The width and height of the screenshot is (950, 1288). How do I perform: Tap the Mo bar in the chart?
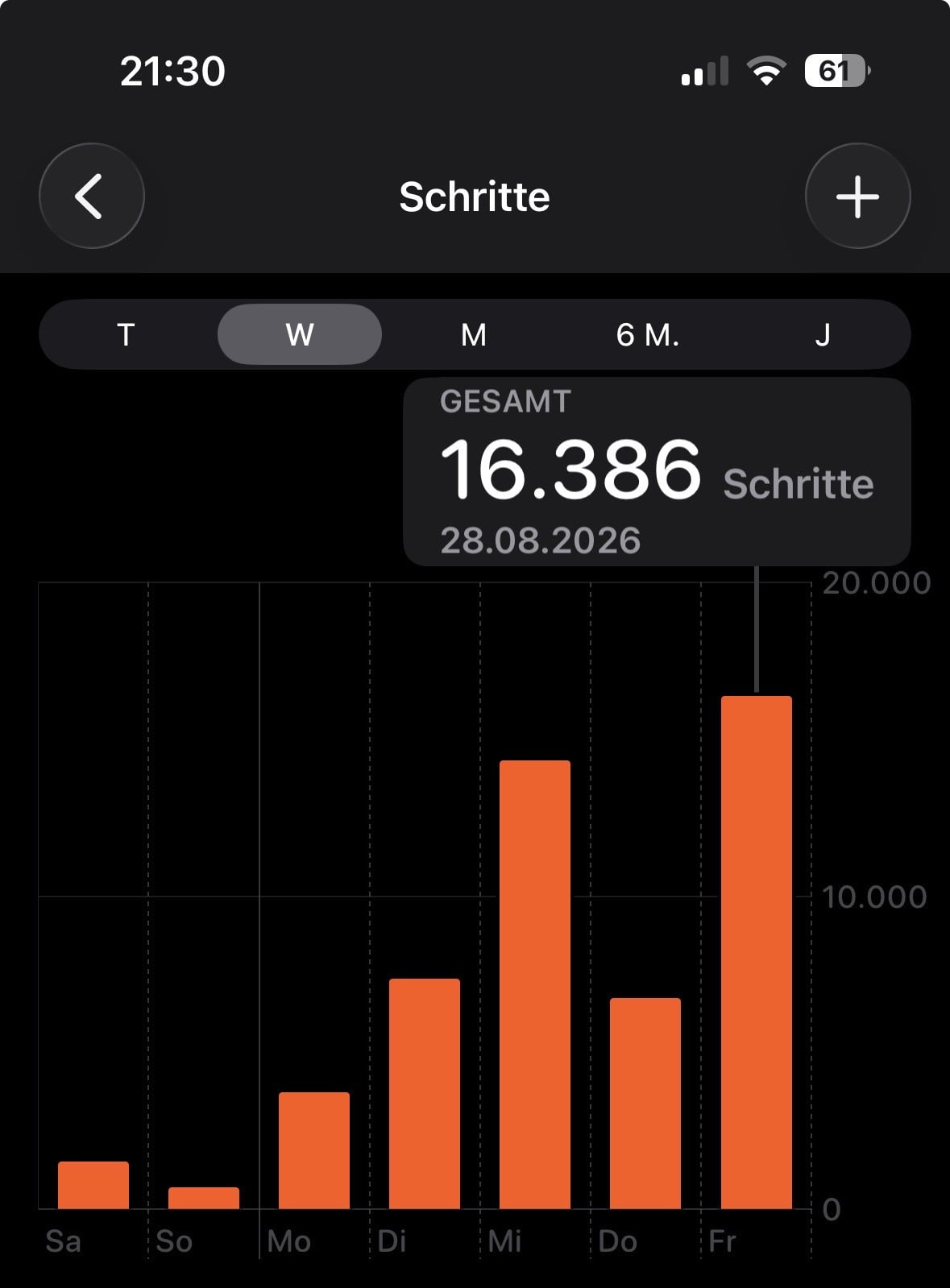click(314, 1150)
